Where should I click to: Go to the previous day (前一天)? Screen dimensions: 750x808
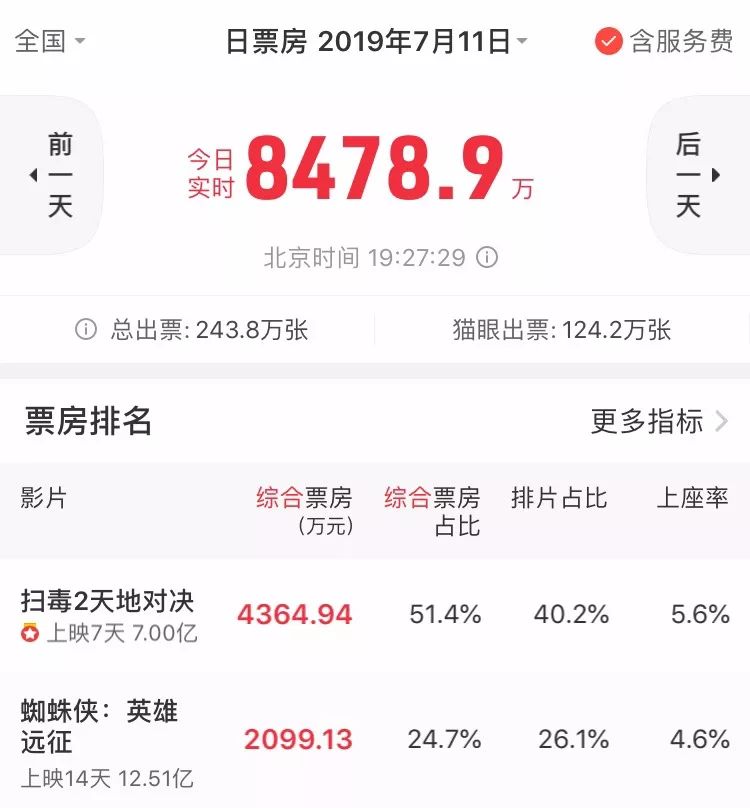pos(52,175)
